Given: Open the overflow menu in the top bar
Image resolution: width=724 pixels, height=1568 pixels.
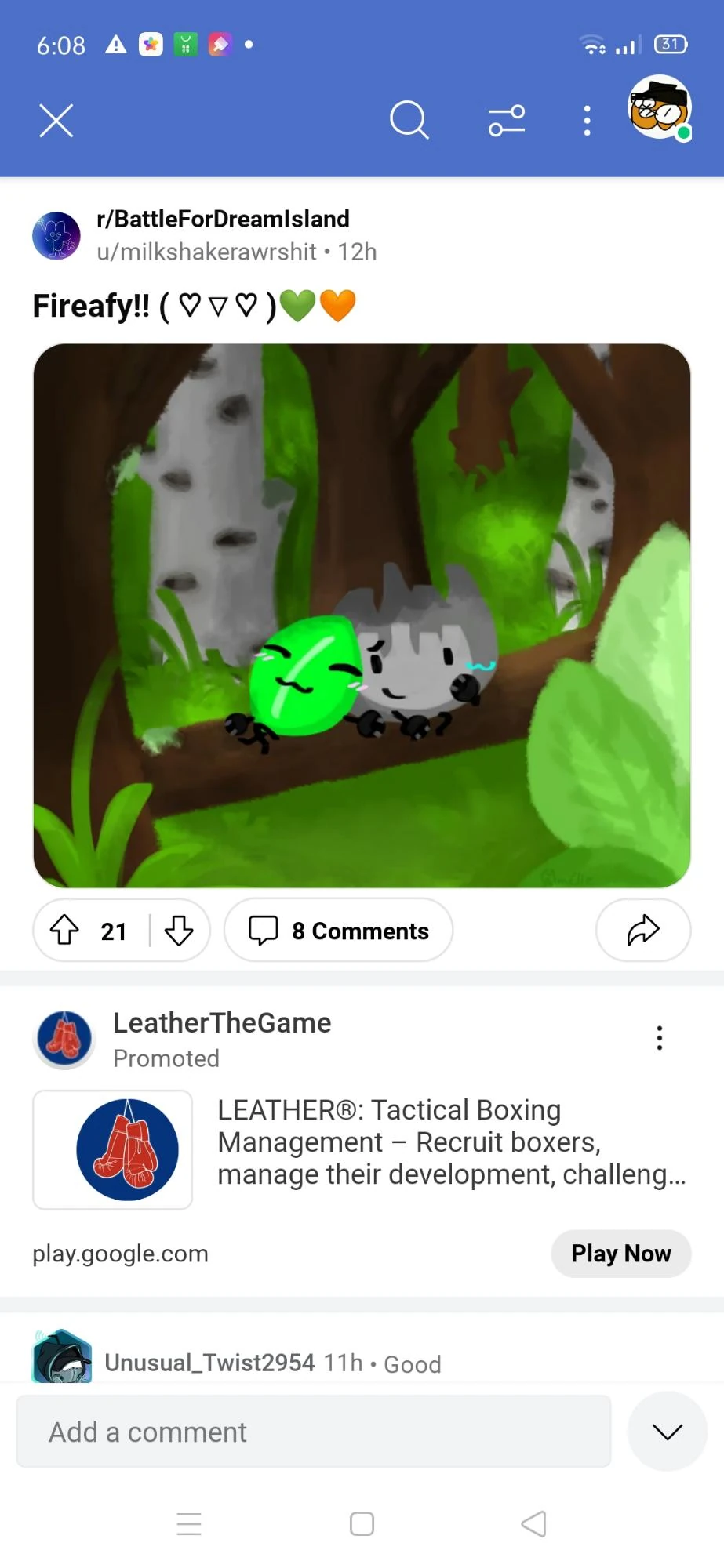Looking at the screenshot, I should coord(586,121).
